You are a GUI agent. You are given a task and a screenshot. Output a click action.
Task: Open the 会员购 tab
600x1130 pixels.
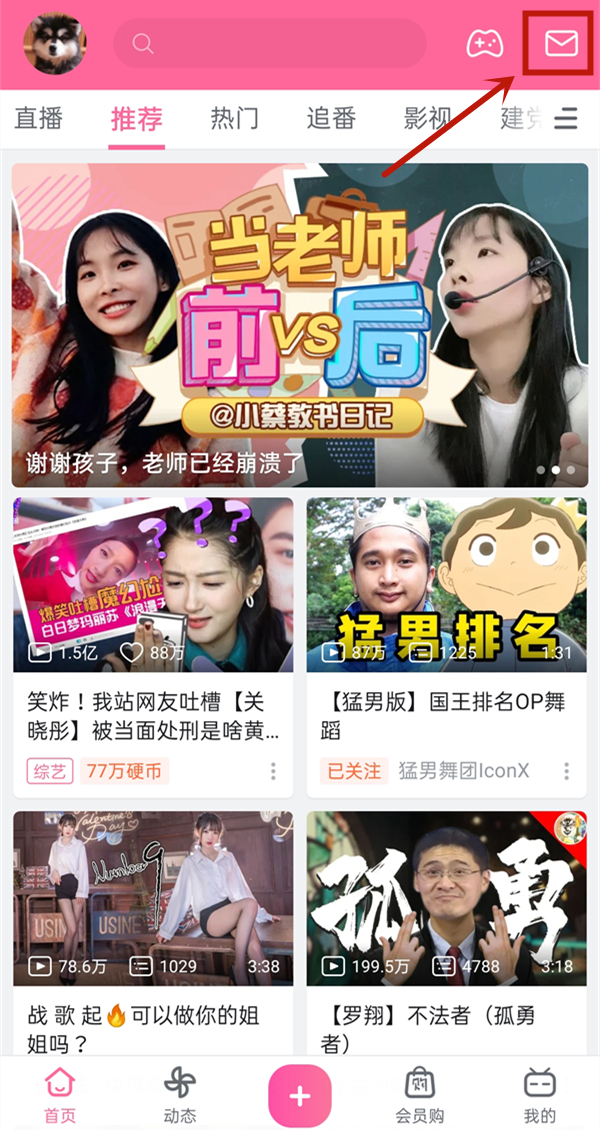pyautogui.click(x=420, y=1095)
